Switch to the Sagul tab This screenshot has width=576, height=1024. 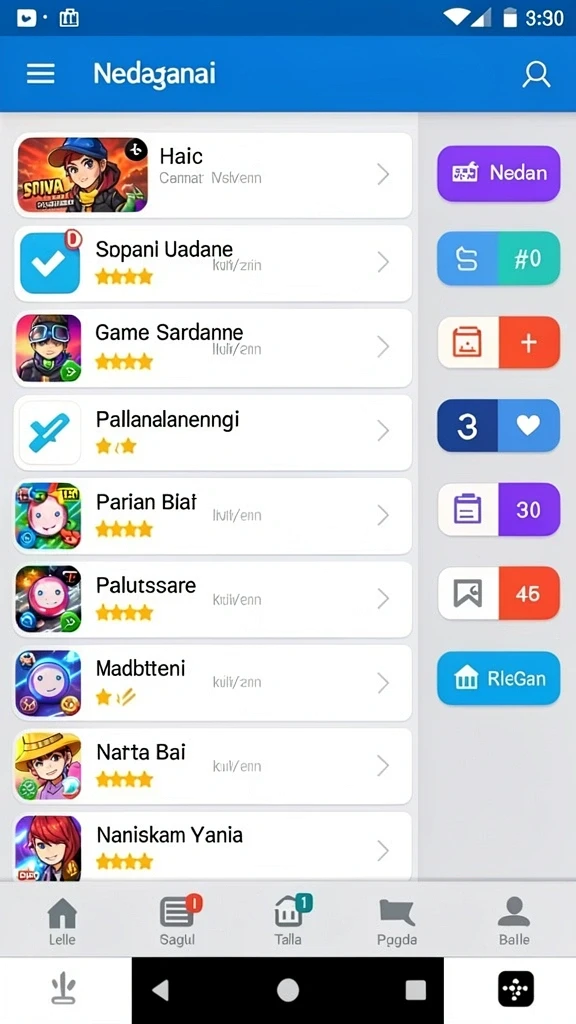click(x=178, y=921)
